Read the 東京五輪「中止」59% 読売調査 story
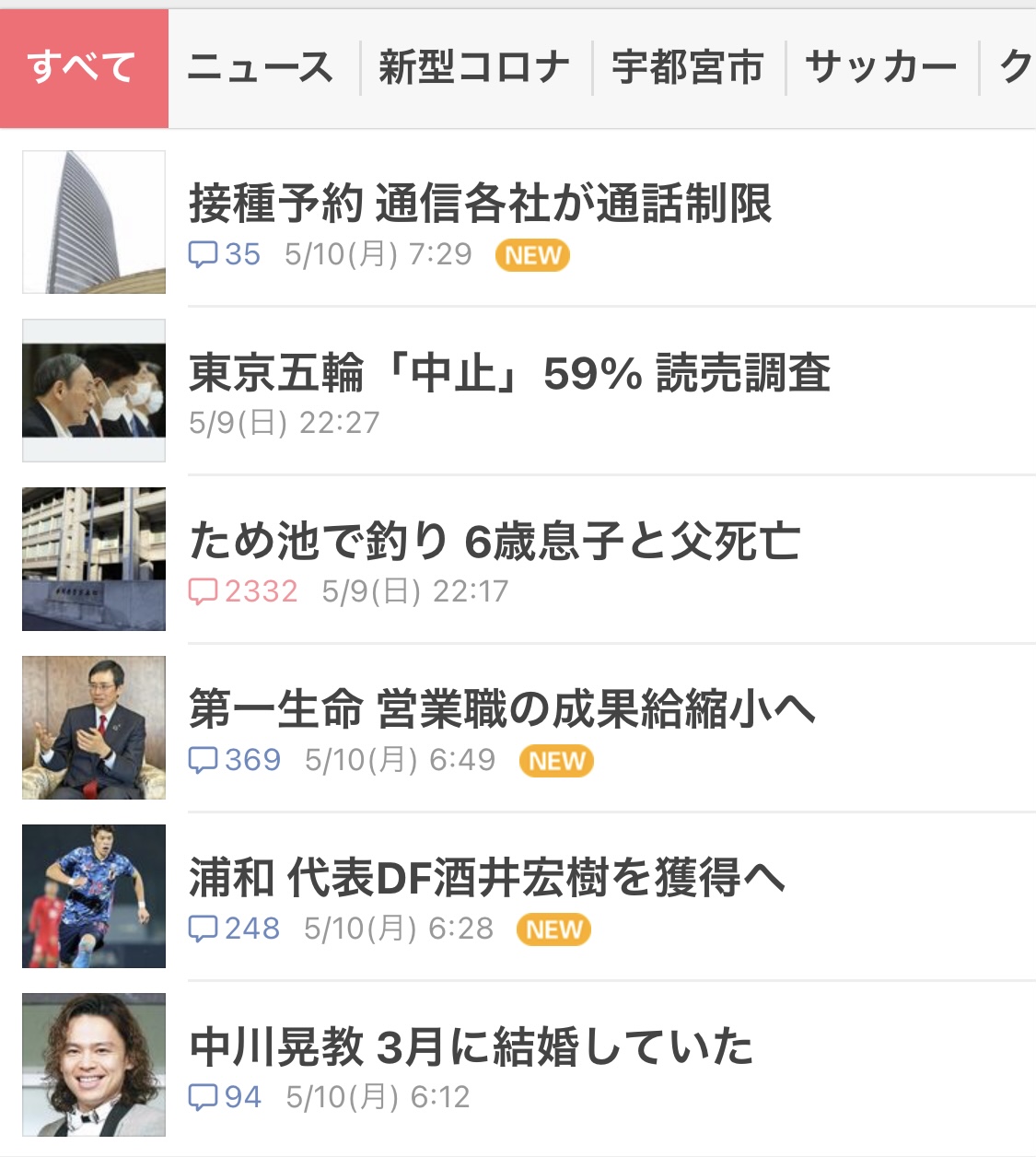Image resolution: width=1036 pixels, height=1157 pixels. click(x=509, y=373)
